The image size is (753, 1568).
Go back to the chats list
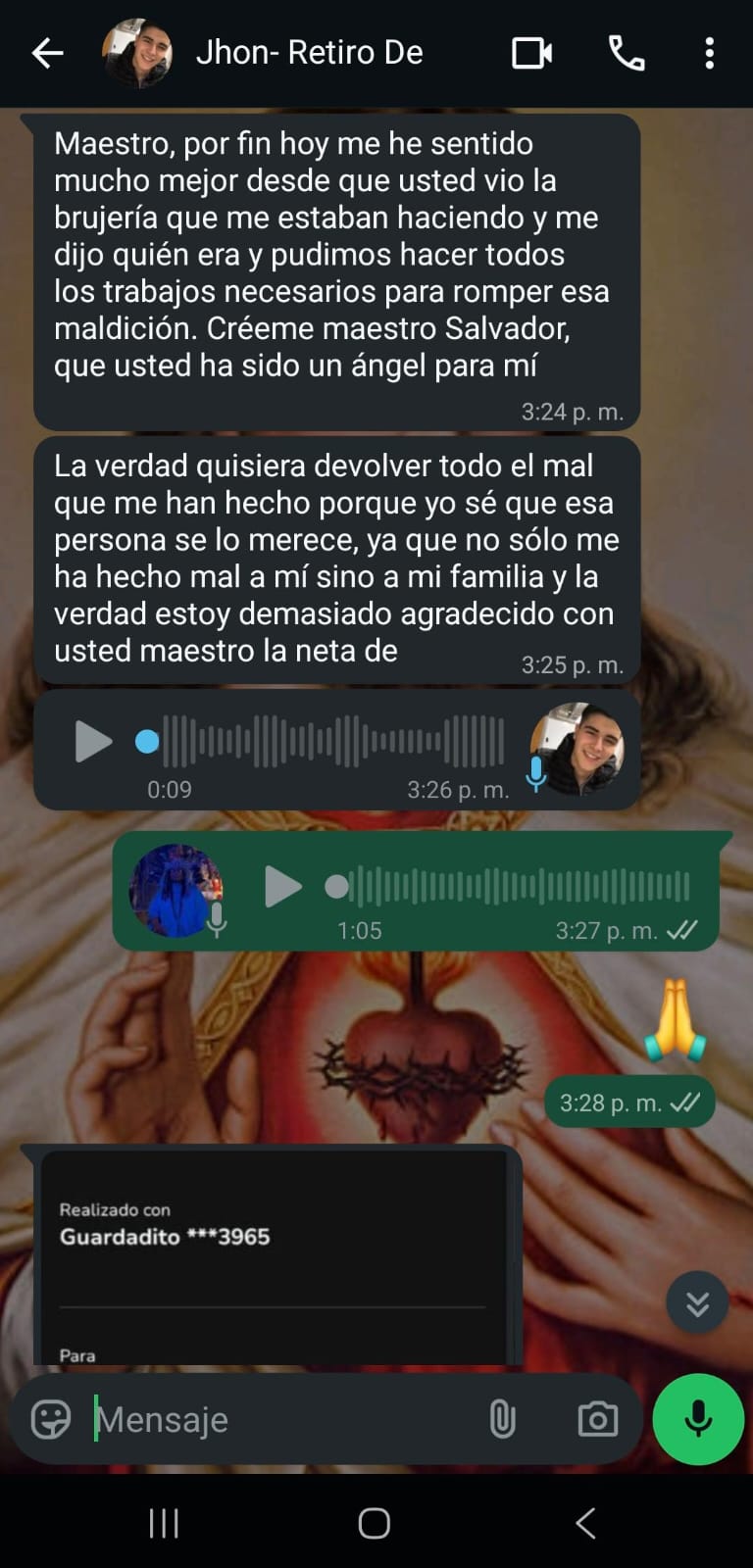tap(47, 53)
